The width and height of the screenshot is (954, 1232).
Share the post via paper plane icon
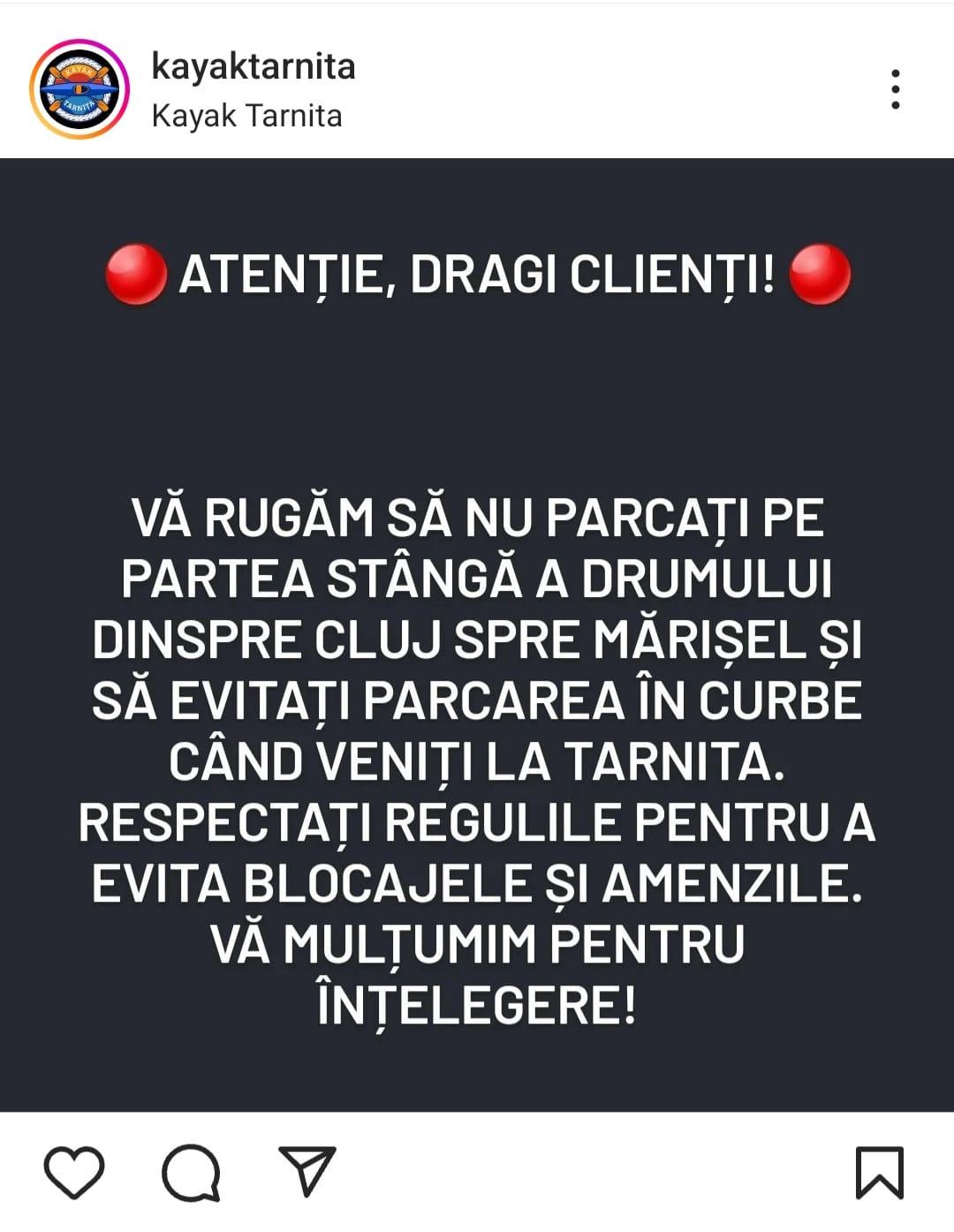(307, 1170)
